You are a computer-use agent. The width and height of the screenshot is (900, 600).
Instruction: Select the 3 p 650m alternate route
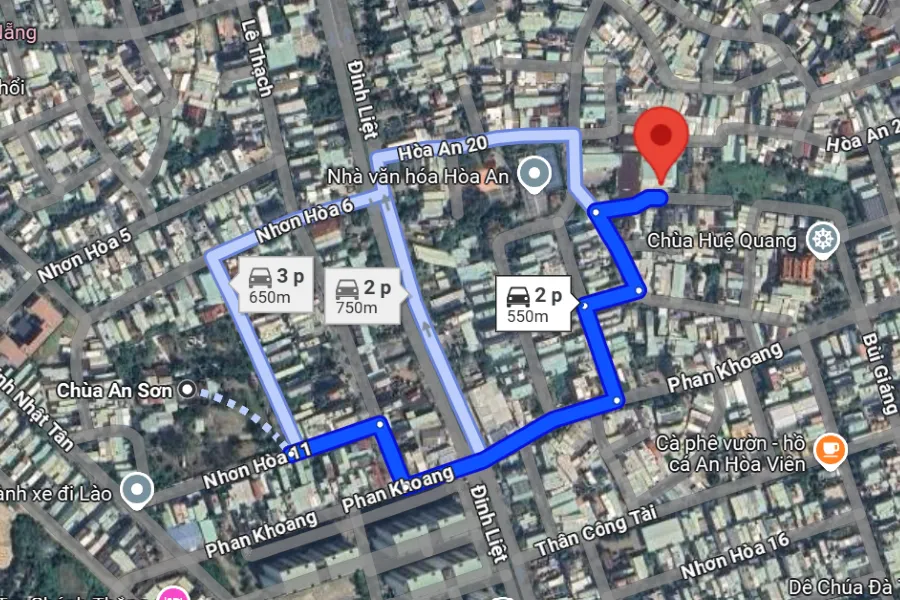click(275, 285)
